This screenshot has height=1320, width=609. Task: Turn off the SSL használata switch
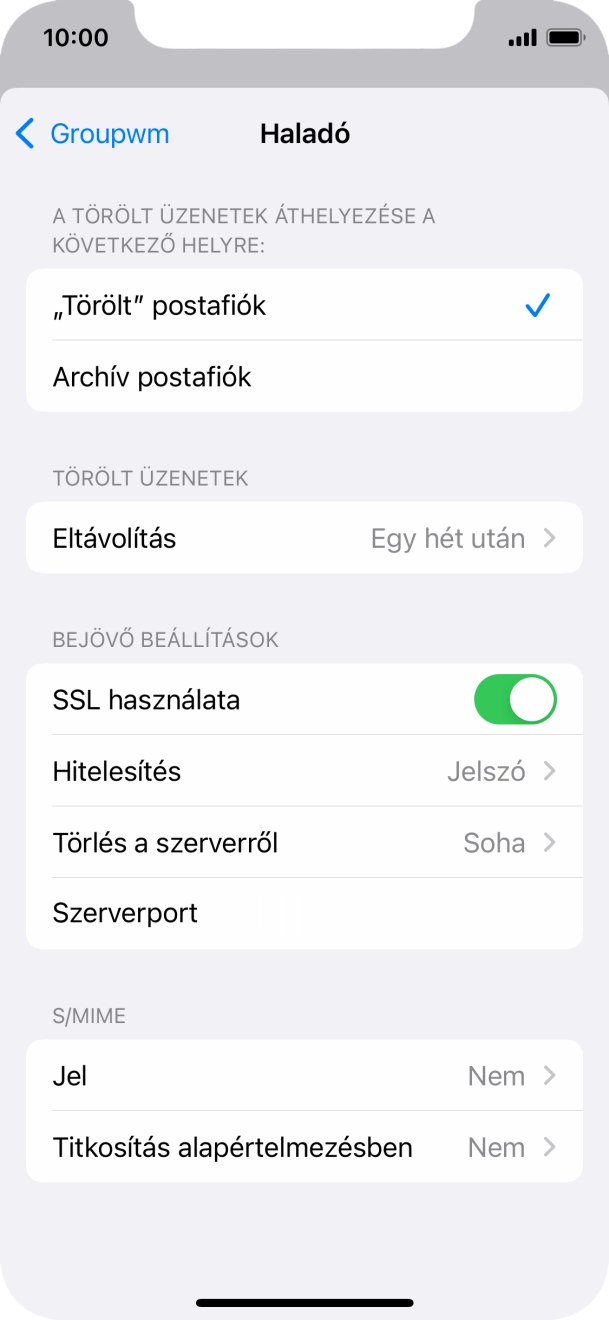coord(514,700)
